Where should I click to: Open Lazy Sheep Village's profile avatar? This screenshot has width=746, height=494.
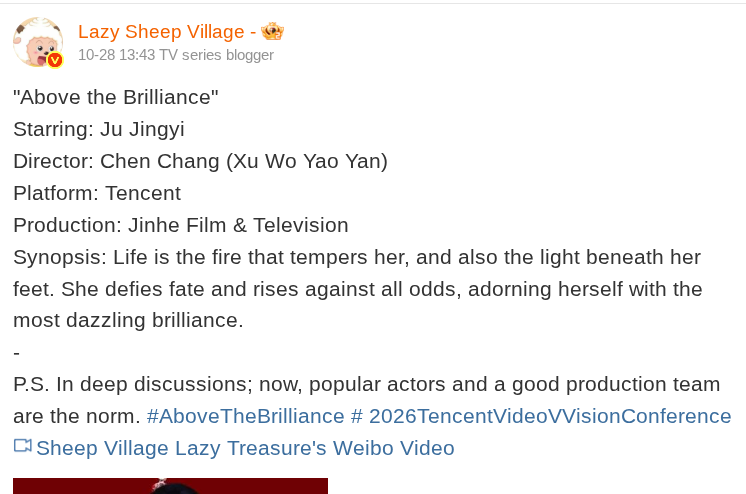38,42
